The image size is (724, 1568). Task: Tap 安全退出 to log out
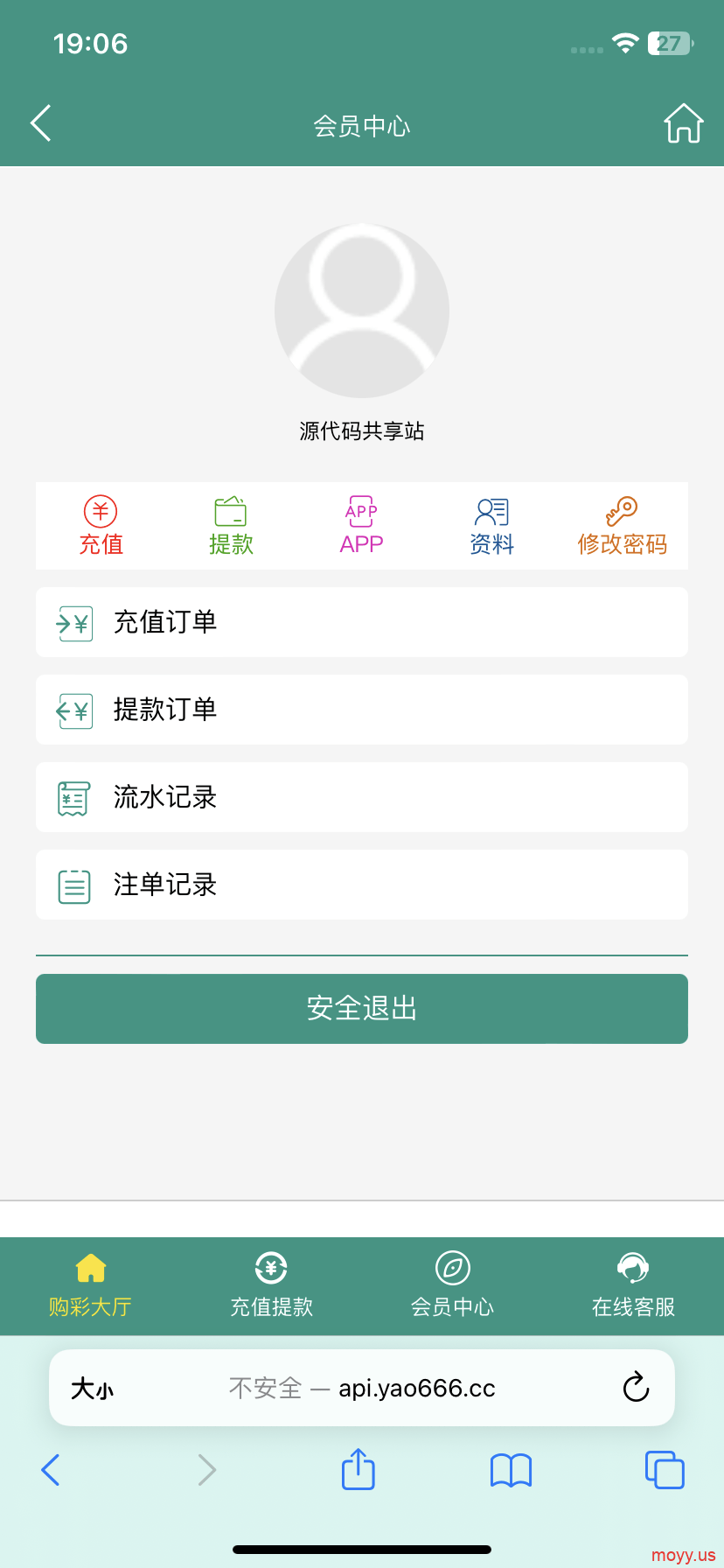click(362, 1009)
